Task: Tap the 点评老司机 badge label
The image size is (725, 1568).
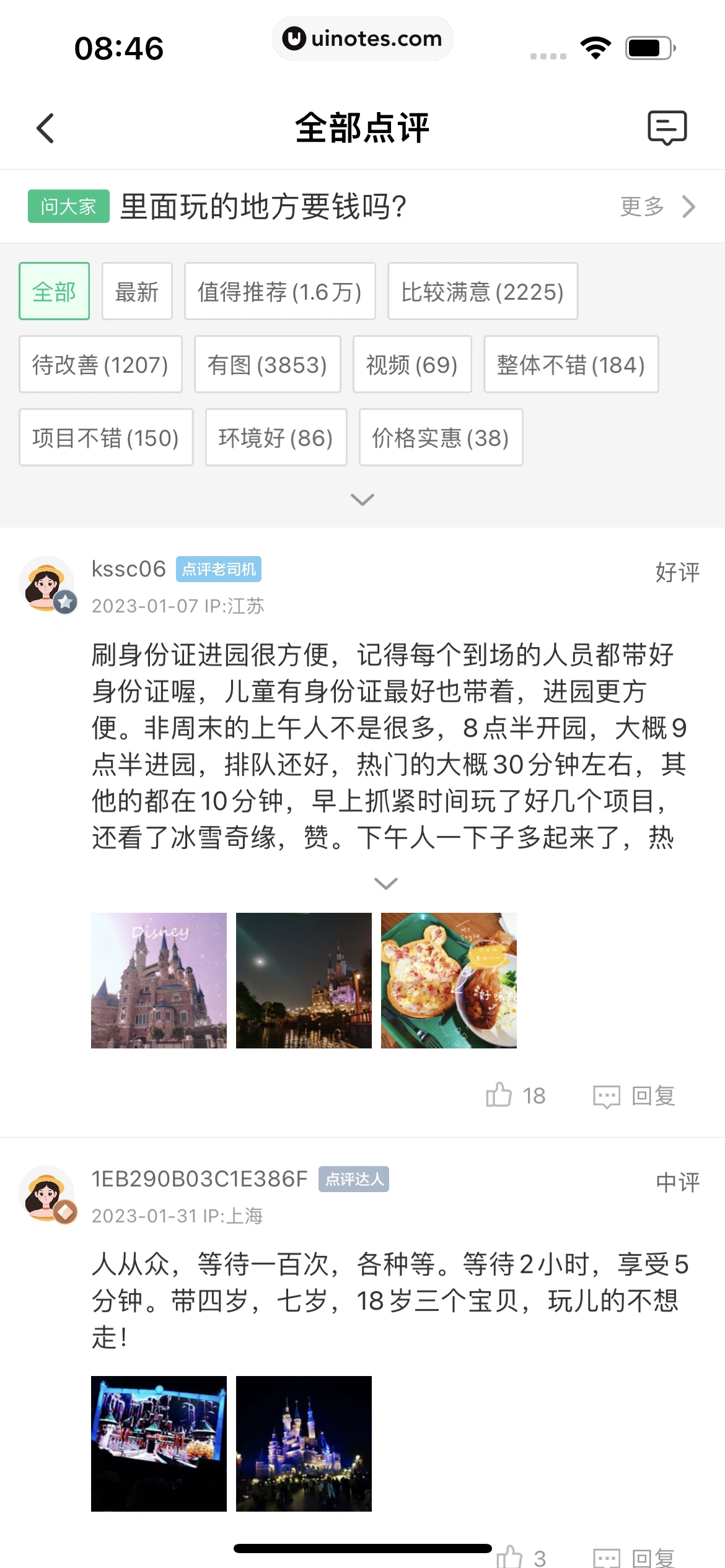Action: click(x=219, y=568)
